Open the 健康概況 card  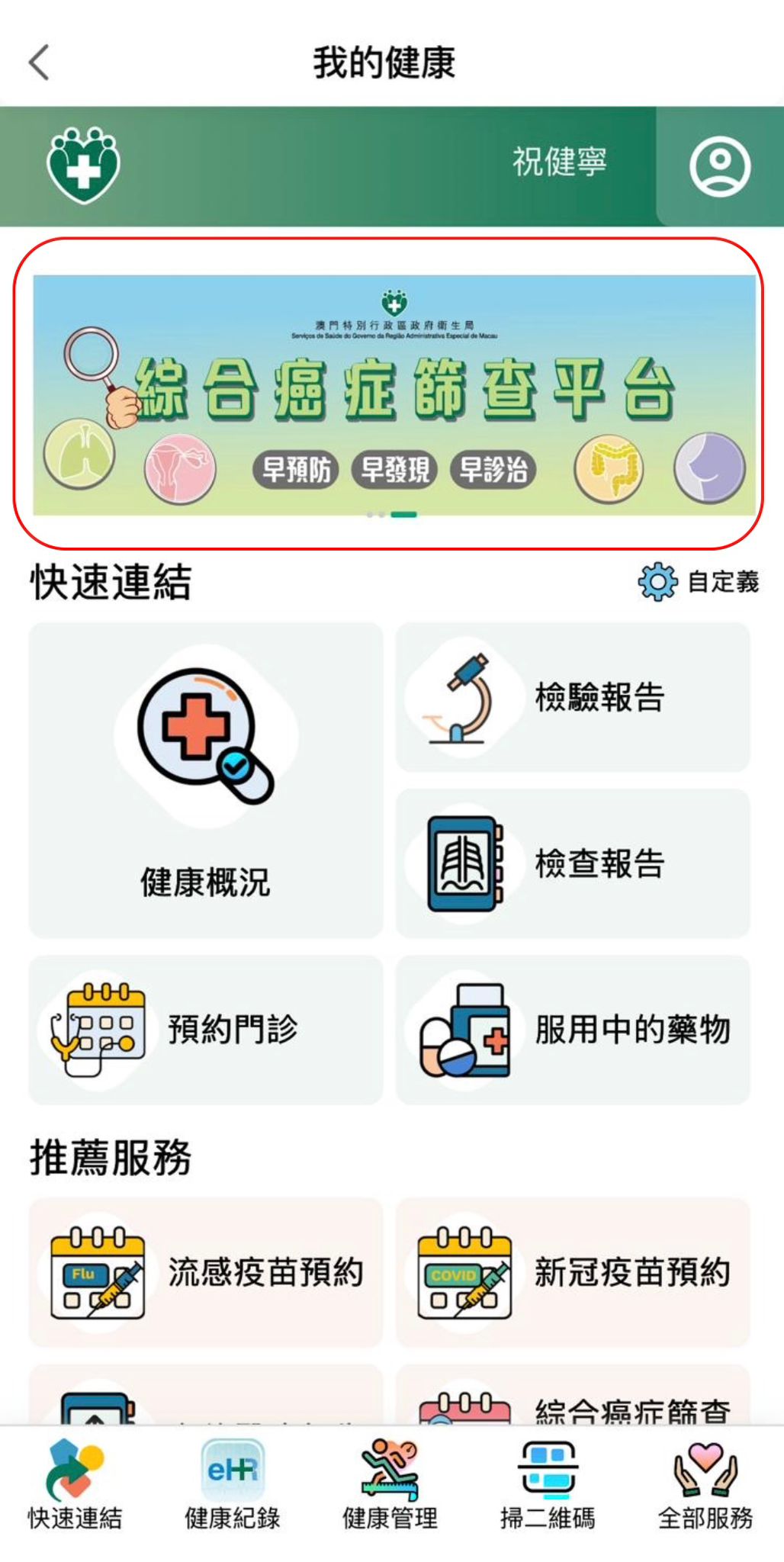pyautogui.click(x=206, y=780)
